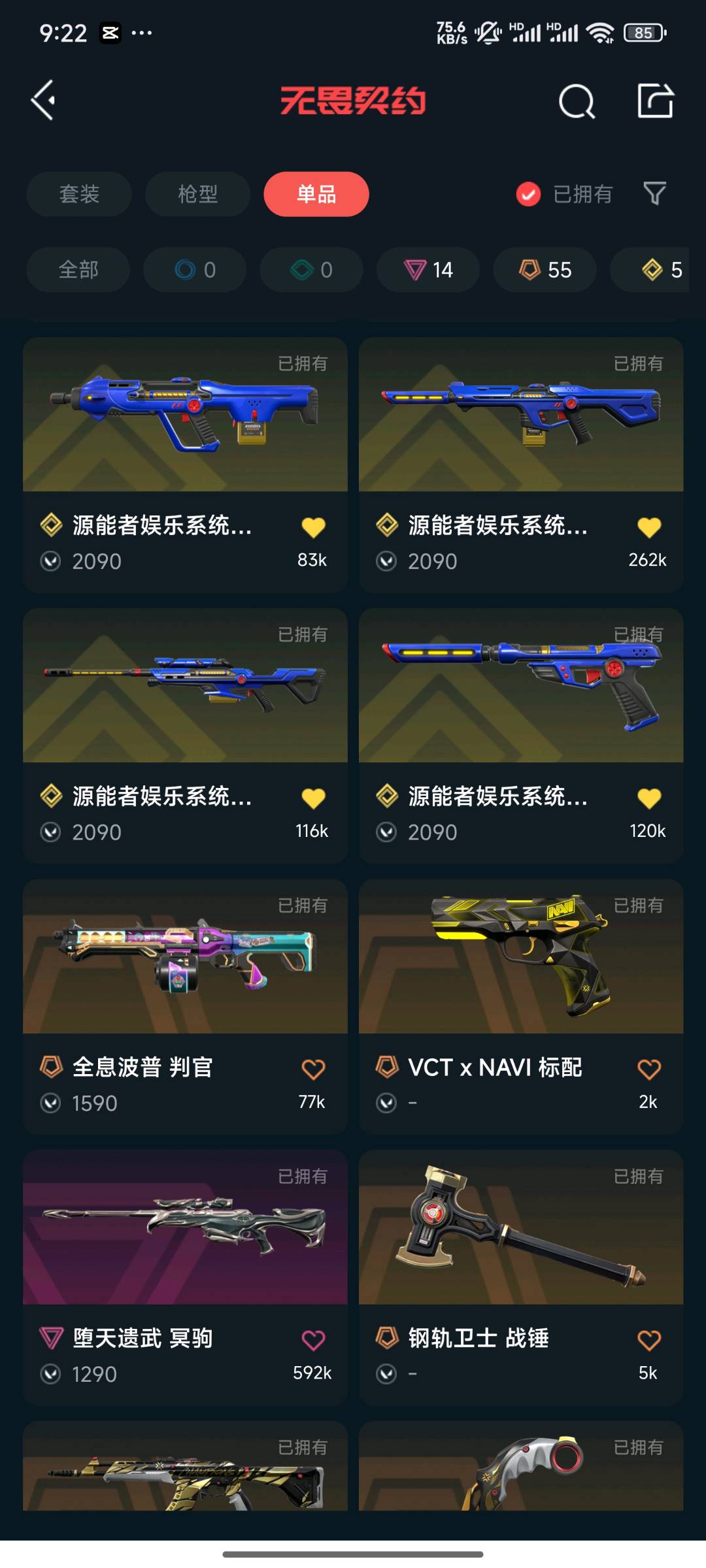The height and width of the screenshot is (1568, 706).
Task: Like the 堕天遗武 冥驹 skin
Action: [313, 1340]
